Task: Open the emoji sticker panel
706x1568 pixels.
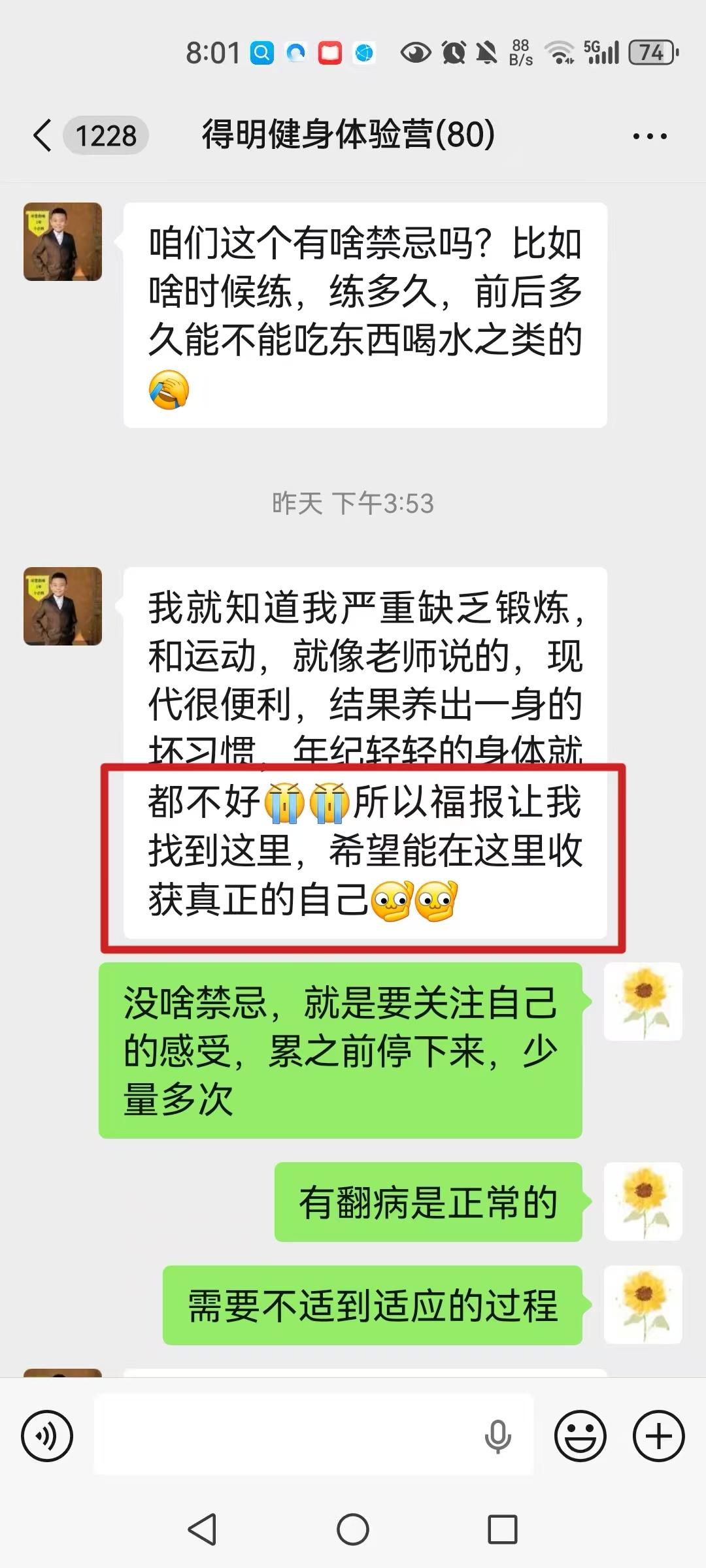Action: (x=580, y=1436)
